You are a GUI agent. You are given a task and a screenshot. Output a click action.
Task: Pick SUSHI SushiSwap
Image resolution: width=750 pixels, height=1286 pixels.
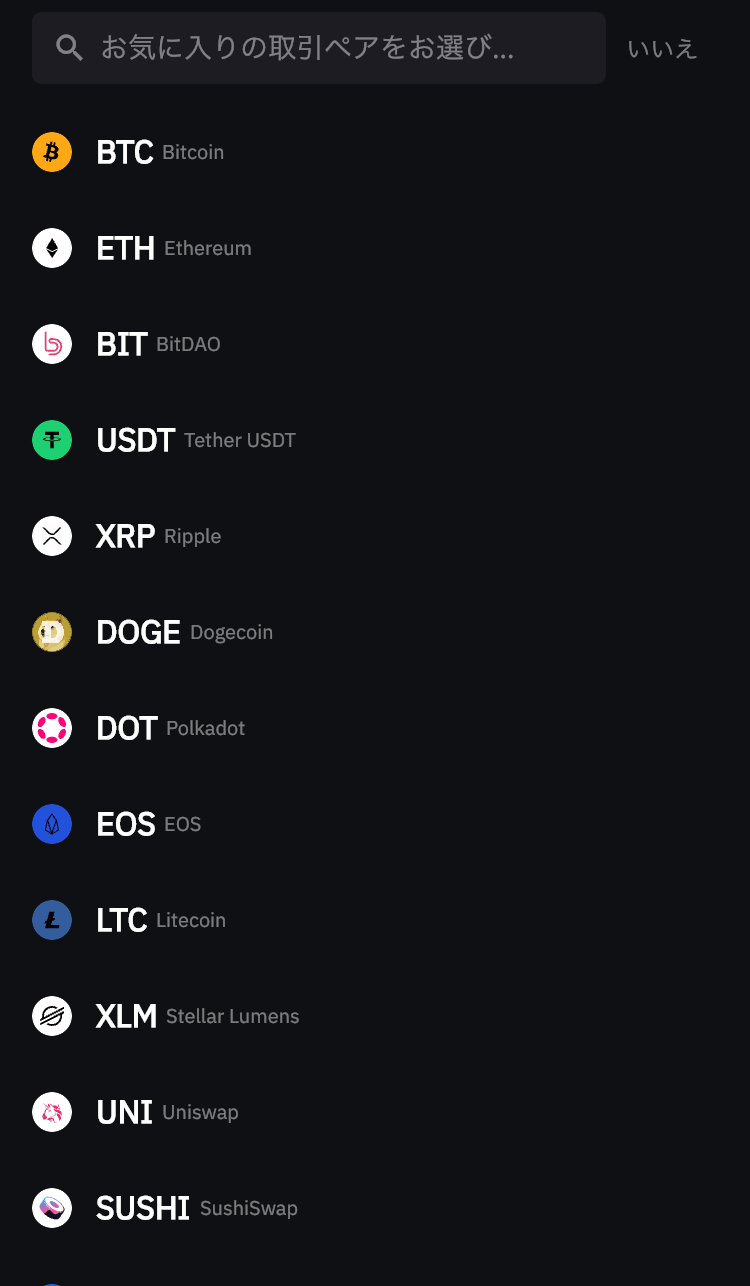pyautogui.click(x=375, y=1208)
